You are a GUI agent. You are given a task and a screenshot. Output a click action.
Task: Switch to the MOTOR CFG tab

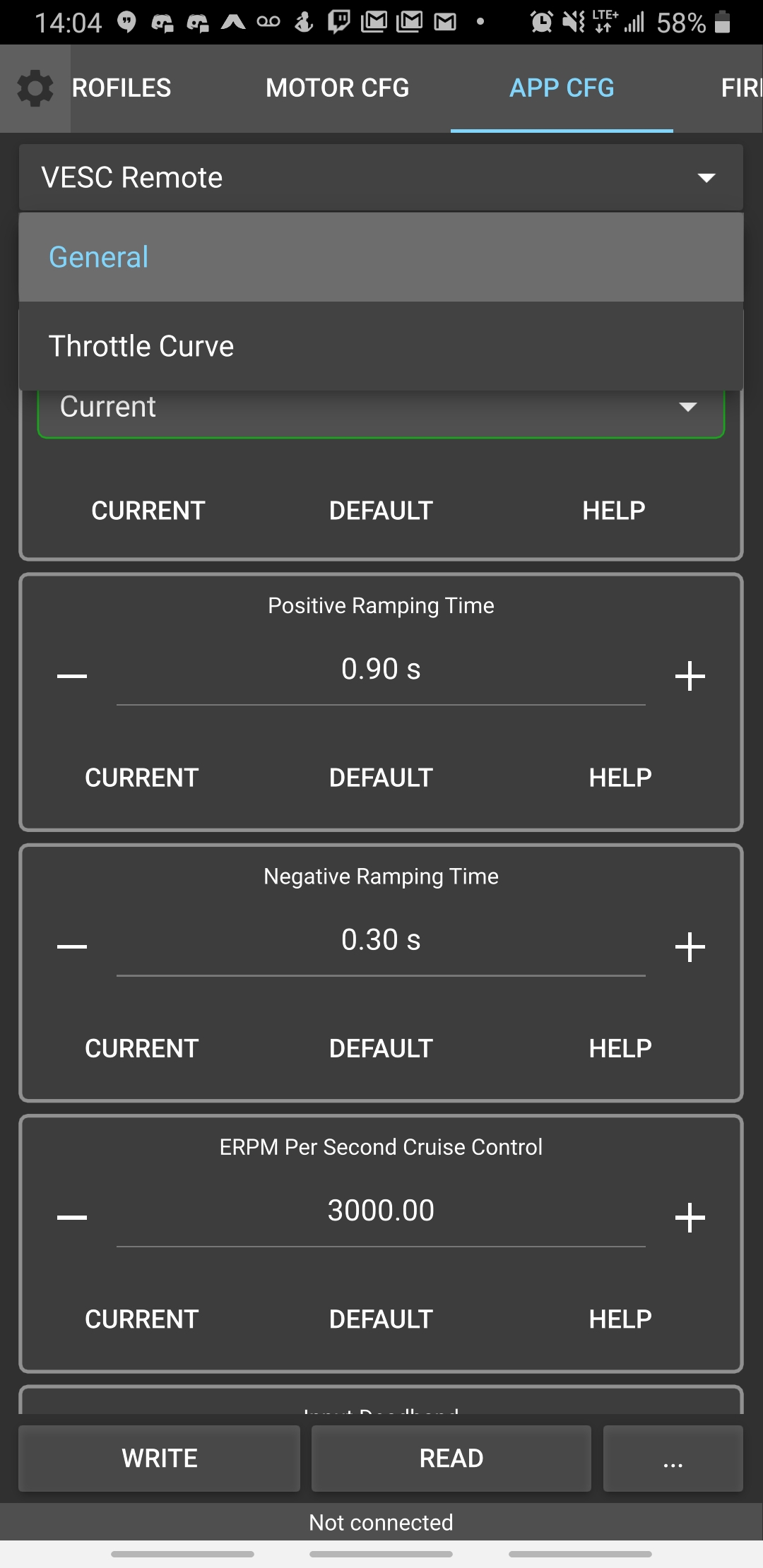pos(337,88)
